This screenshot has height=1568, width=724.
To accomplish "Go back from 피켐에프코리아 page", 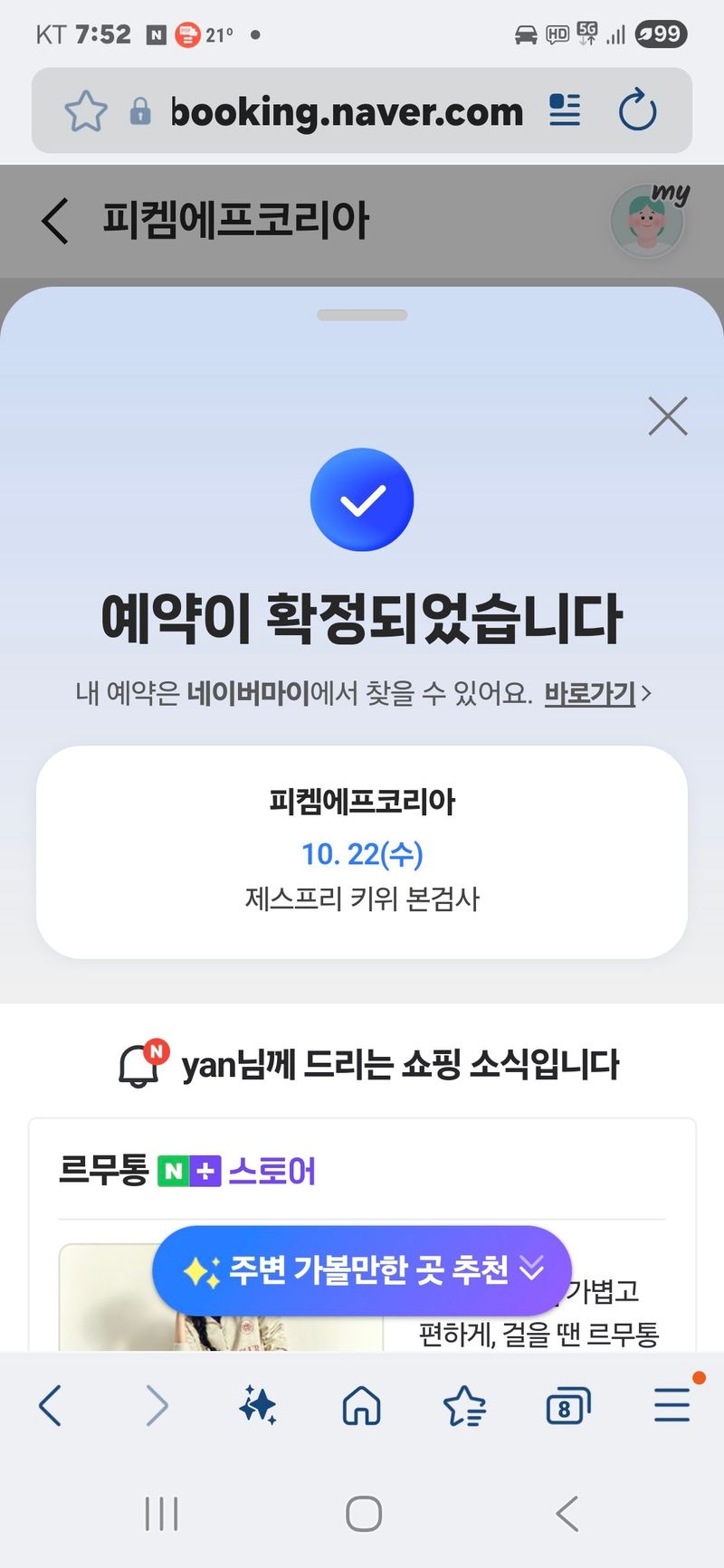I will coord(55,221).
